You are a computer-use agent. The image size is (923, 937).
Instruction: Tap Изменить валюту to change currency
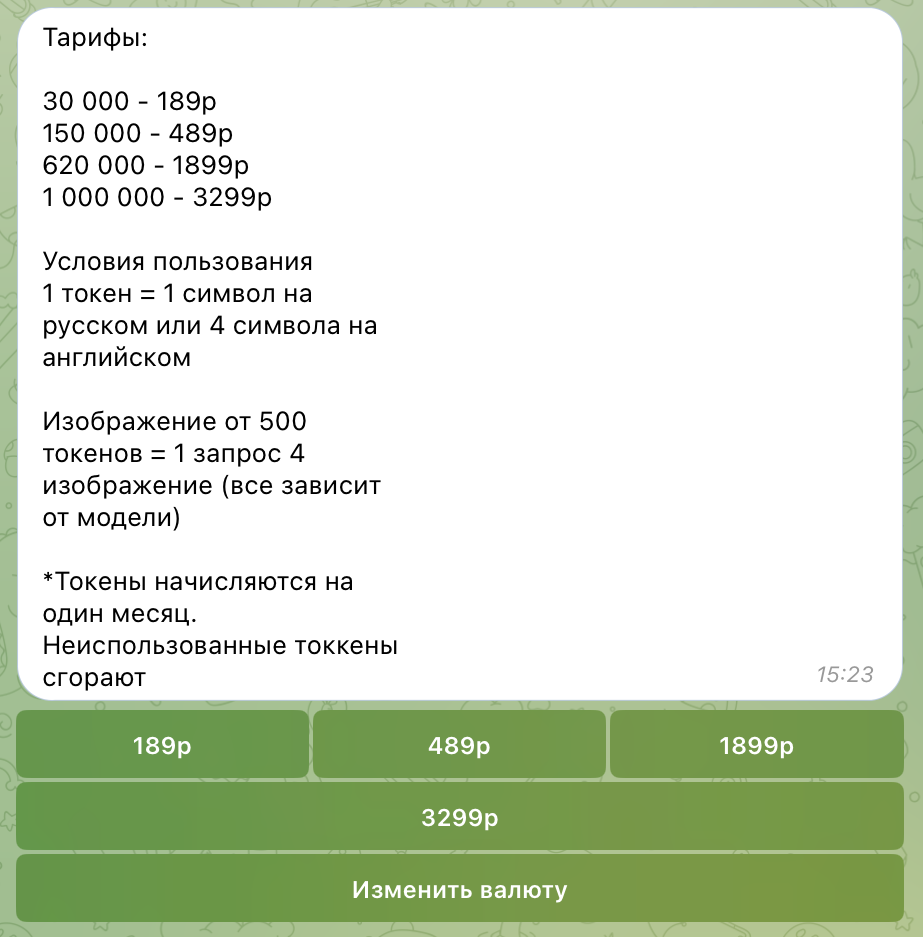459,889
